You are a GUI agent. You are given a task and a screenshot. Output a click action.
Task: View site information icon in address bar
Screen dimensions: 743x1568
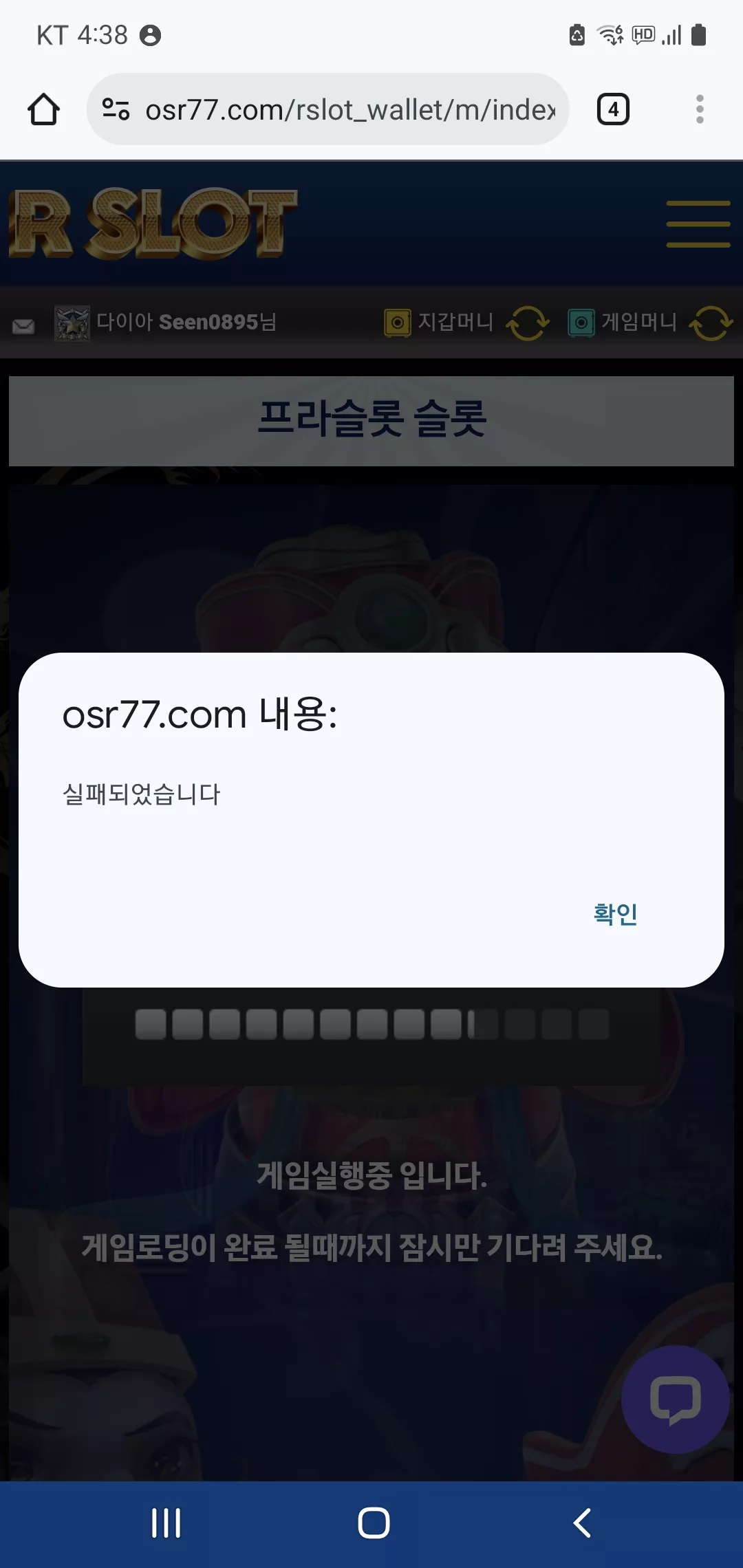click(116, 109)
